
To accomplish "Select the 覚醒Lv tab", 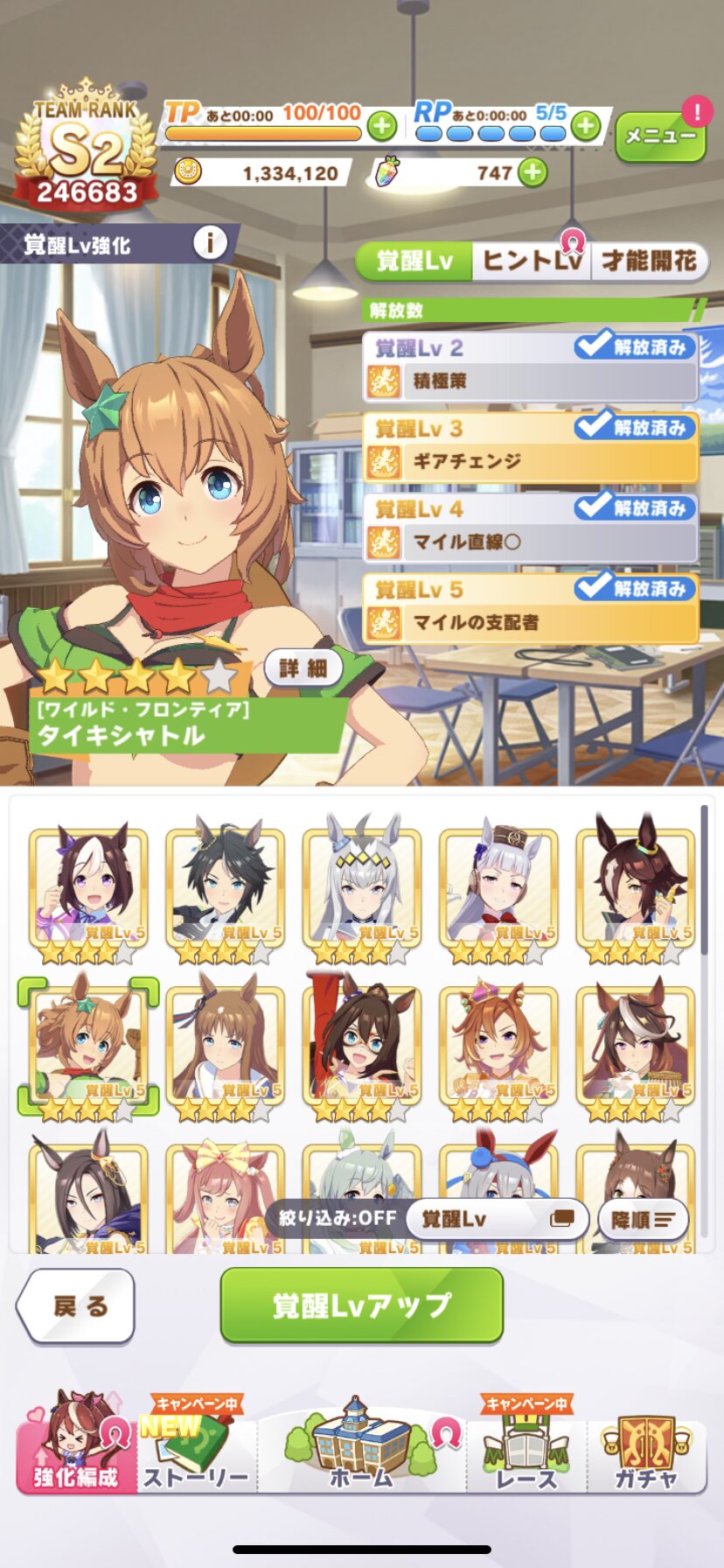I will click(x=415, y=261).
